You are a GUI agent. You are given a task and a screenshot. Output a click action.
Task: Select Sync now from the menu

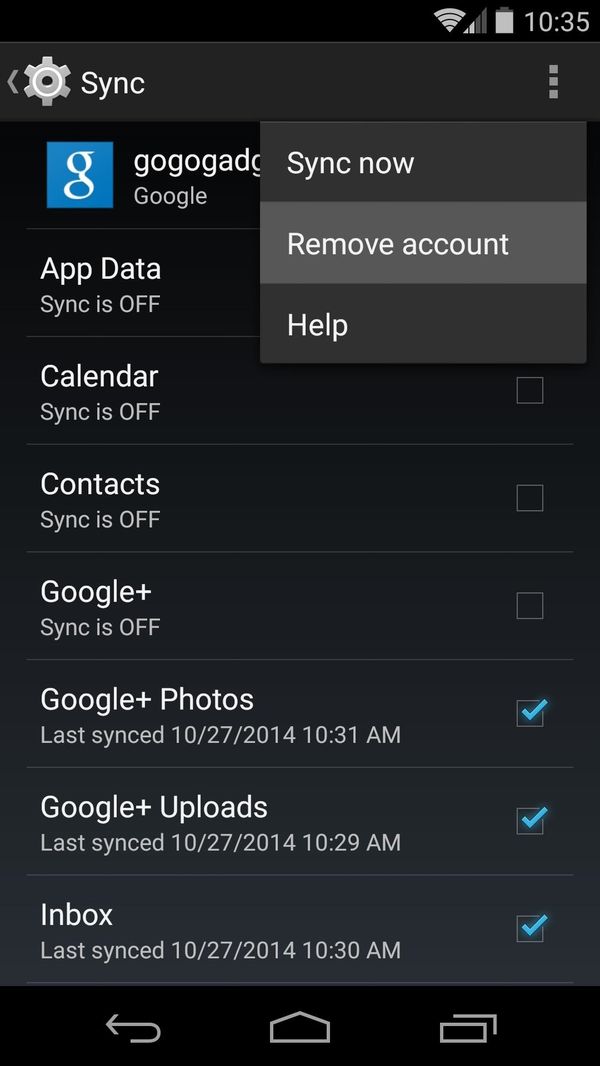[350, 163]
